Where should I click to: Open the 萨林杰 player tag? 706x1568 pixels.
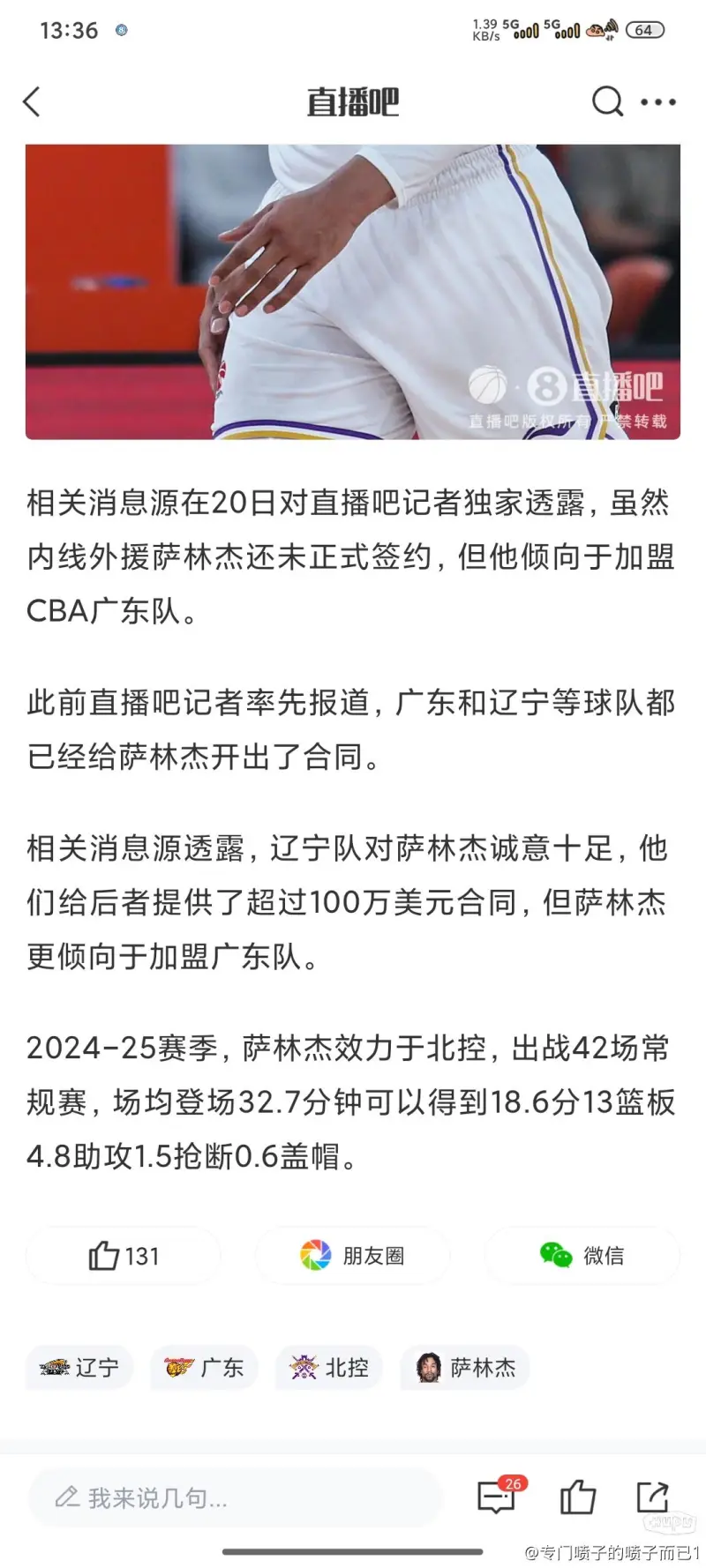point(465,1368)
